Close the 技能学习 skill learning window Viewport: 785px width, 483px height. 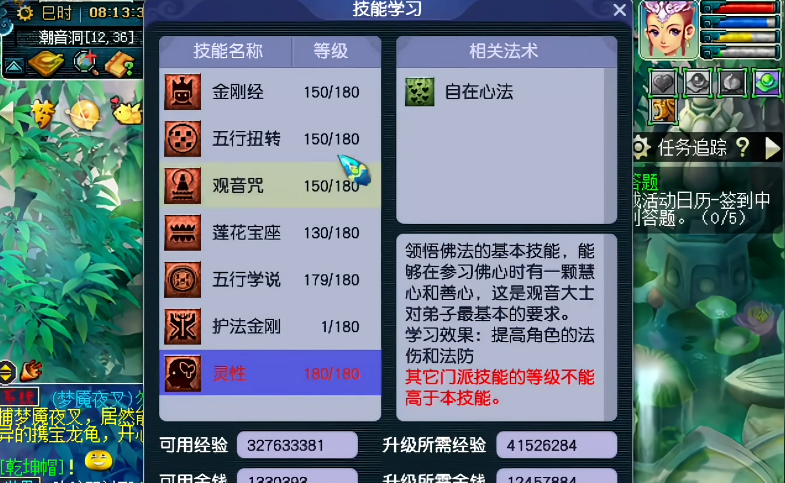tap(620, 10)
